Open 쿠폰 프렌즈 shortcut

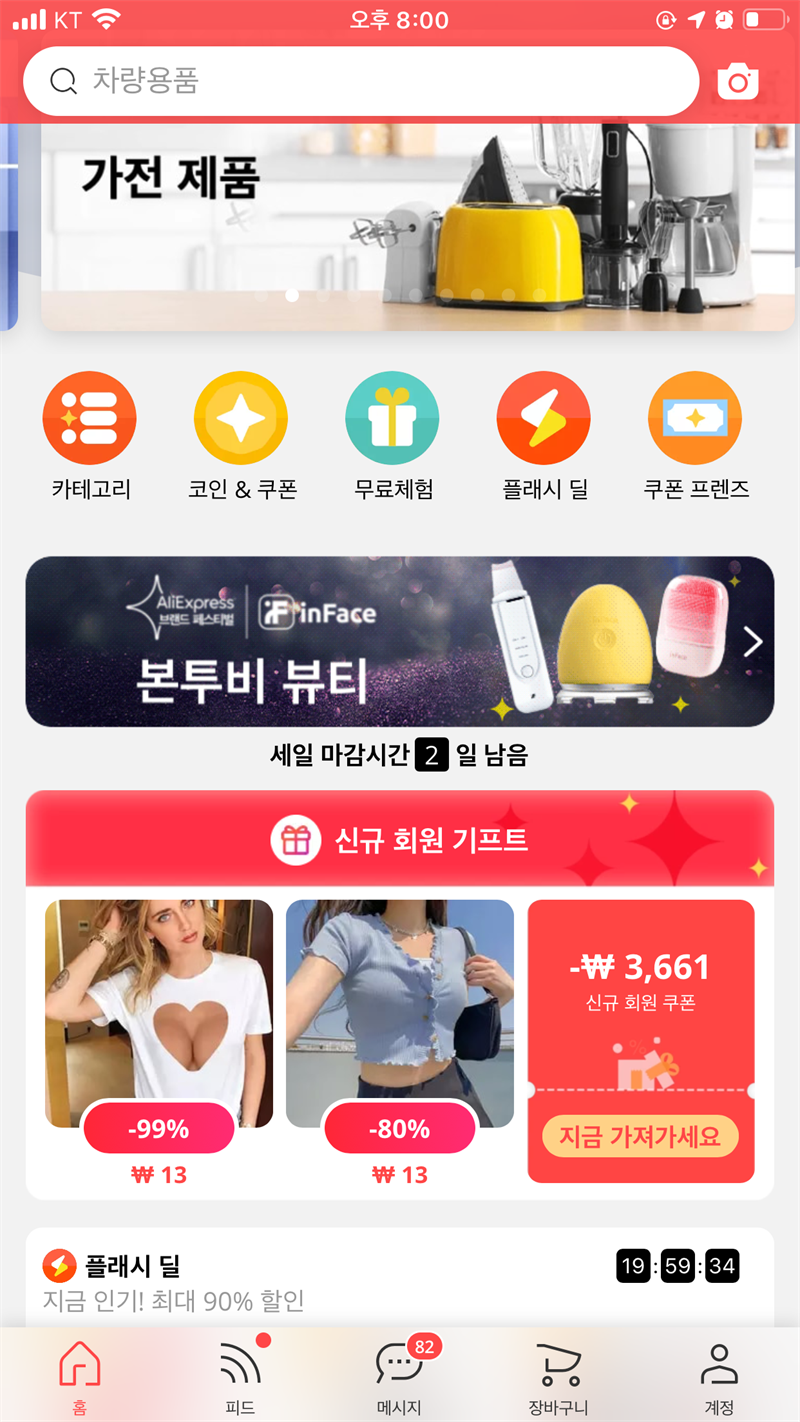pos(695,418)
